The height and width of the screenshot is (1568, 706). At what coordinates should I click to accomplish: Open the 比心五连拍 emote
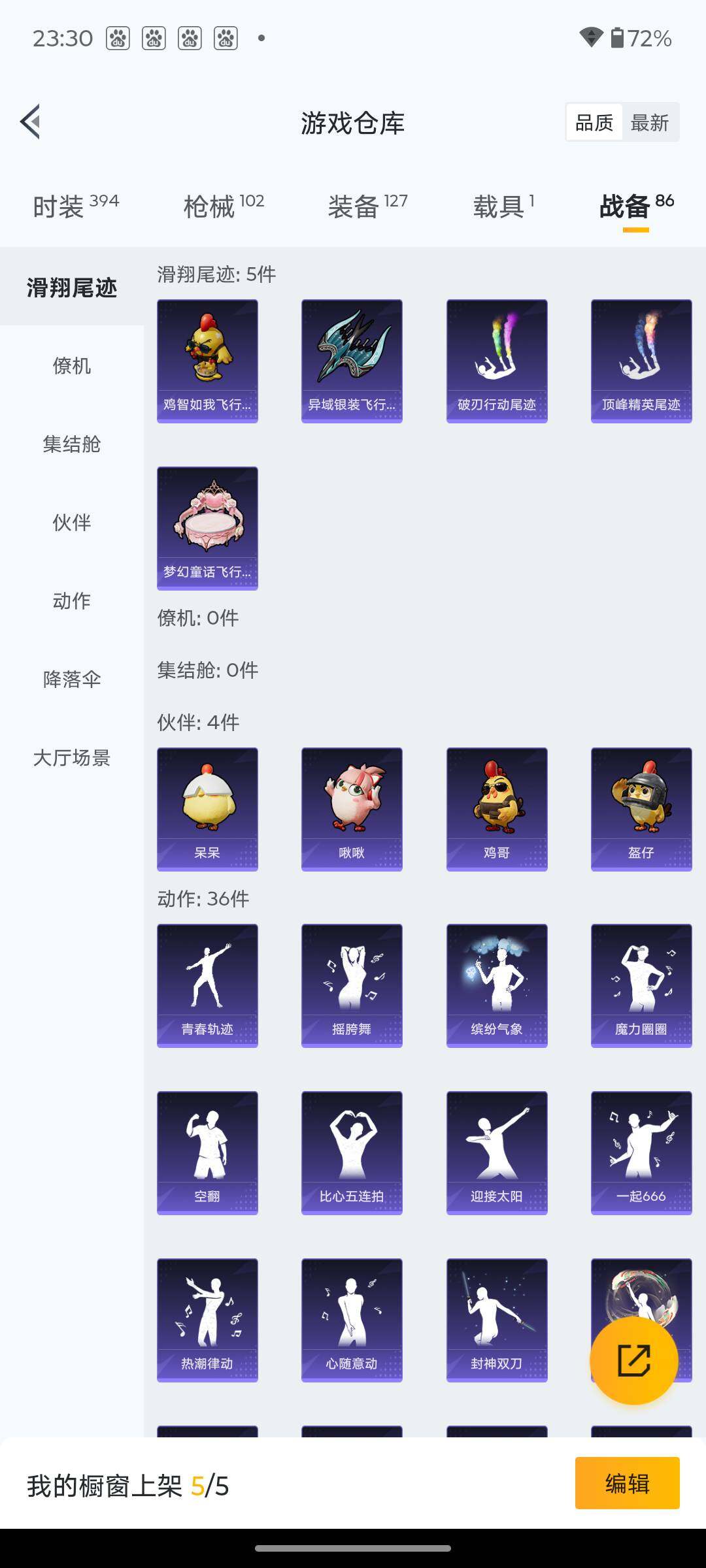[352, 1152]
